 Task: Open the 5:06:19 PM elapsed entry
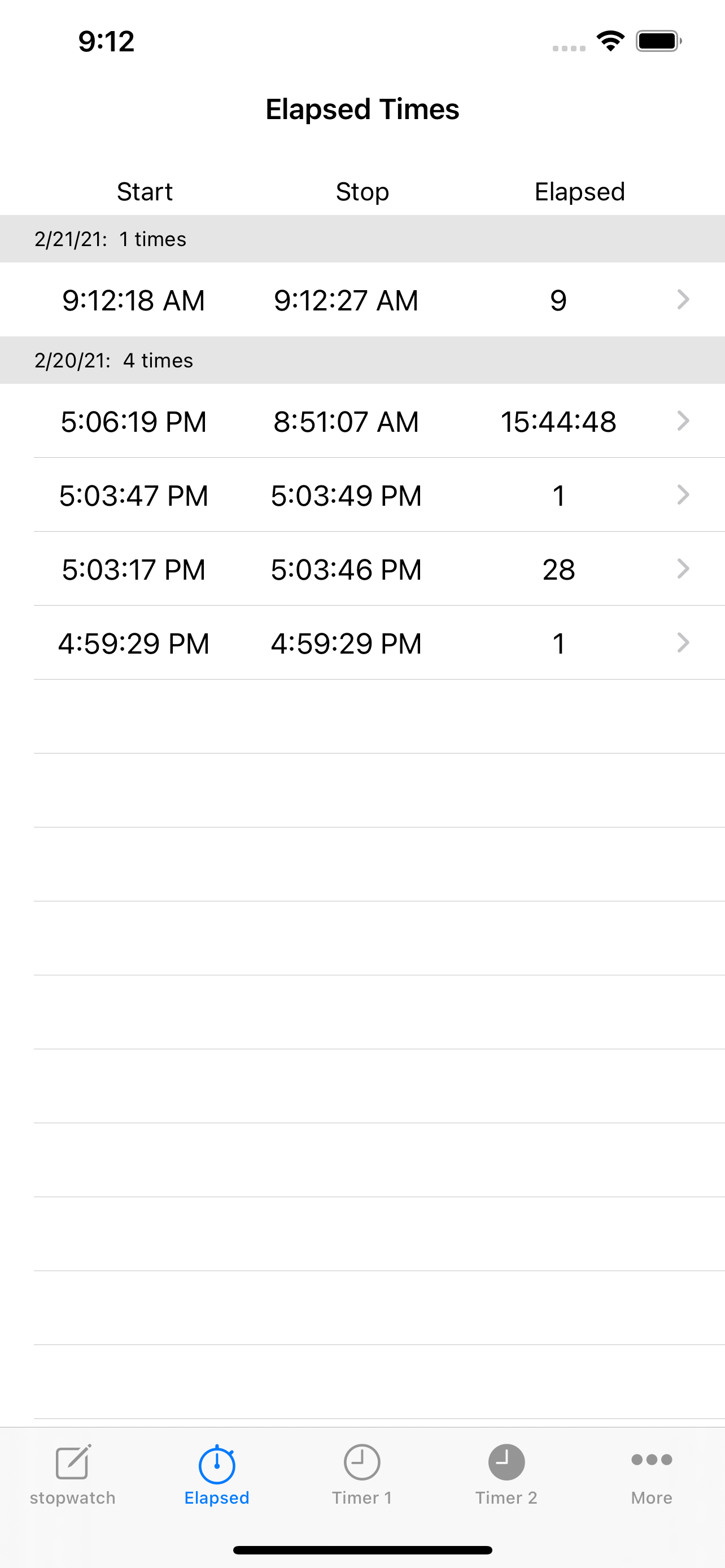(x=362, y=421)
